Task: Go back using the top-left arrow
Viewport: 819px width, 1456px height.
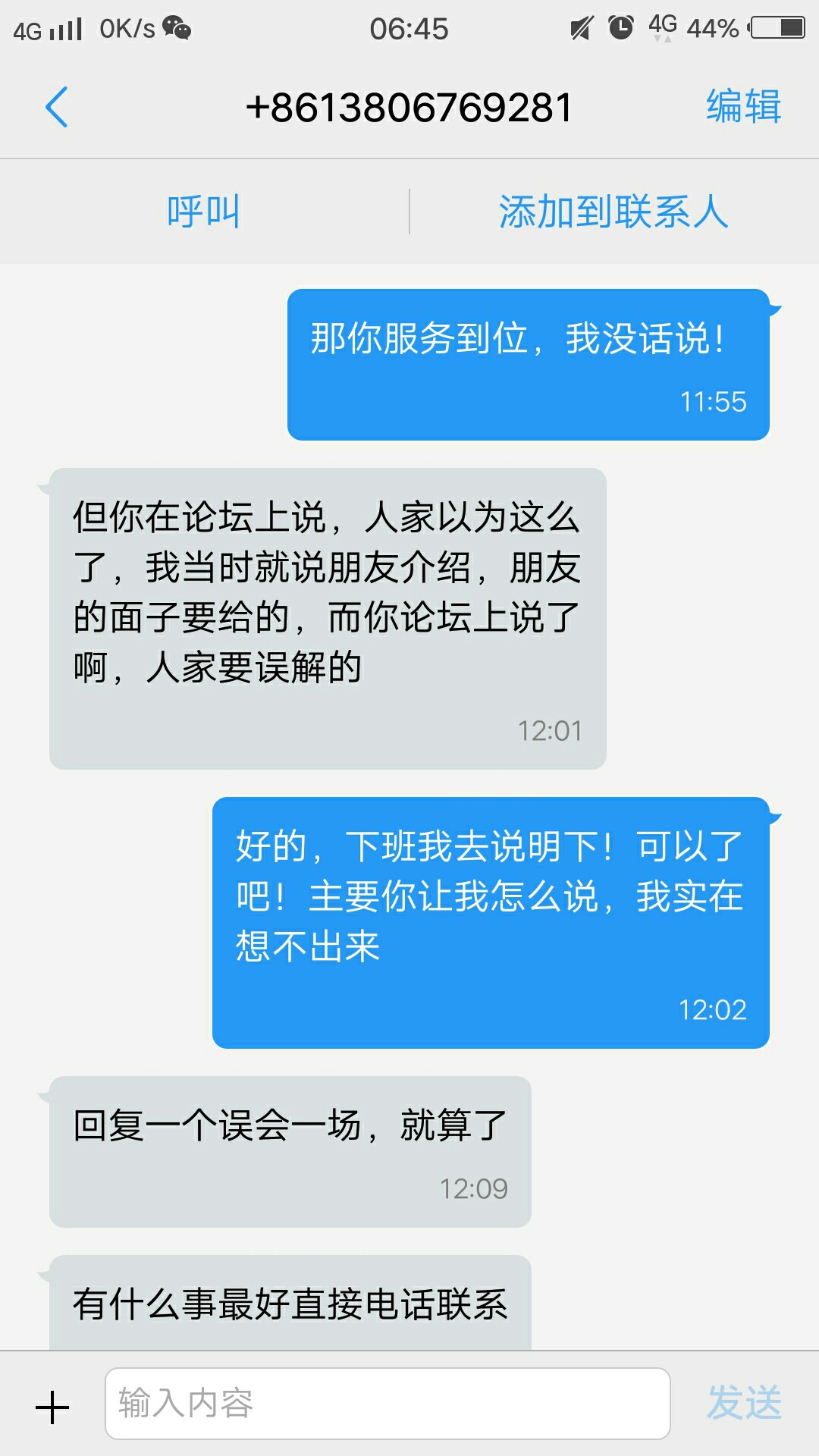Action: 57,107
